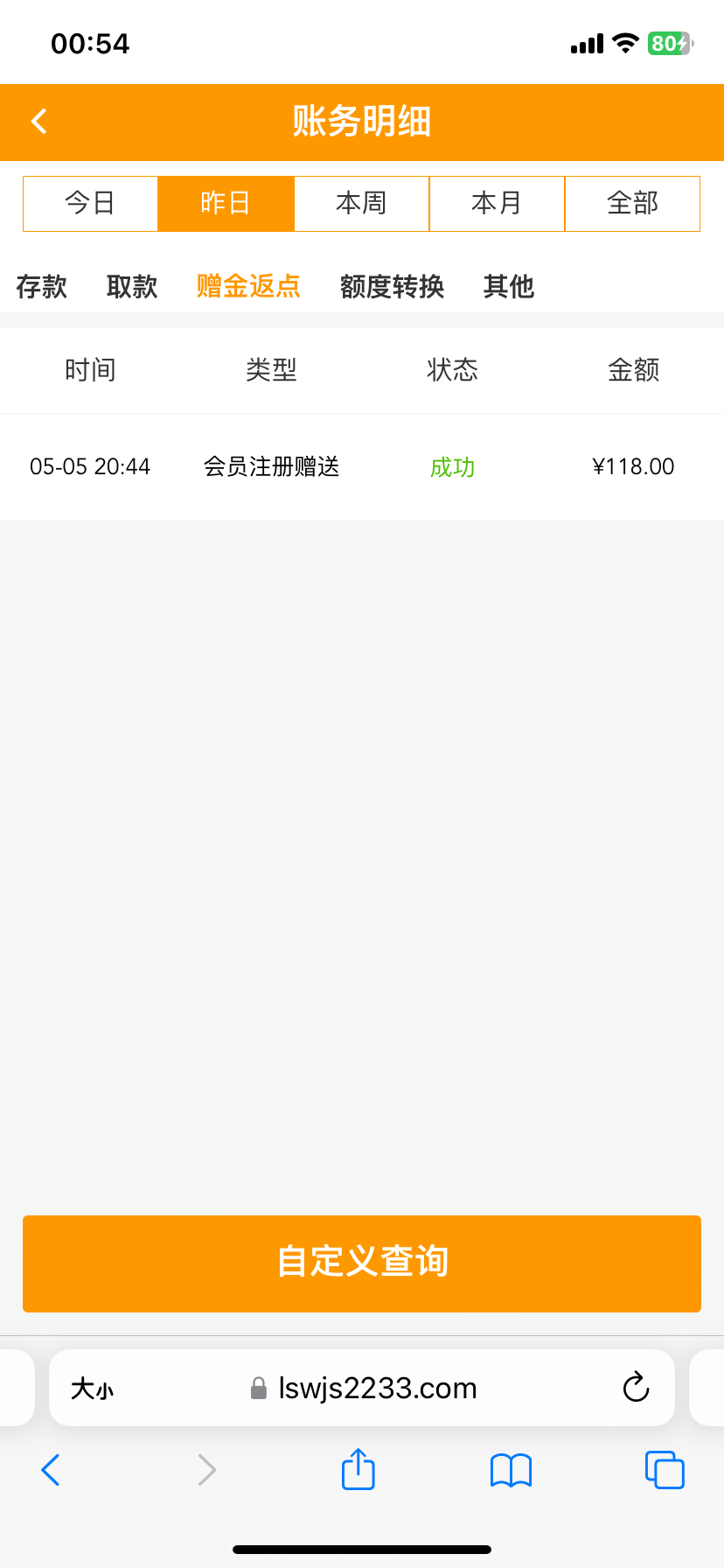Show records for 本周
The width and height of the screenshot is (724, 1568).
pyautogui.click(x=361, y=203)
